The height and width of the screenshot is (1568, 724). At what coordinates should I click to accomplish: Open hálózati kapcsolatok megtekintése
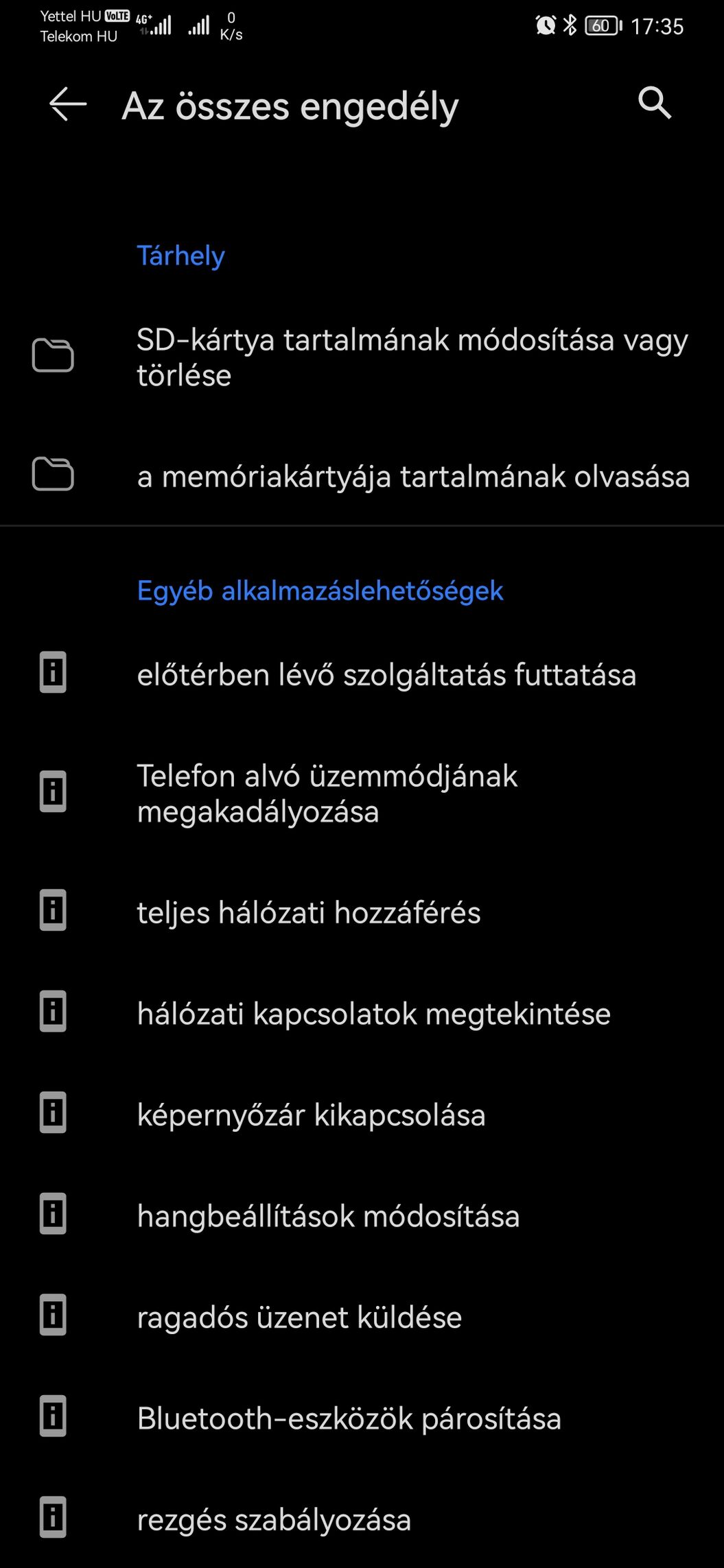tap(362, 1013)
